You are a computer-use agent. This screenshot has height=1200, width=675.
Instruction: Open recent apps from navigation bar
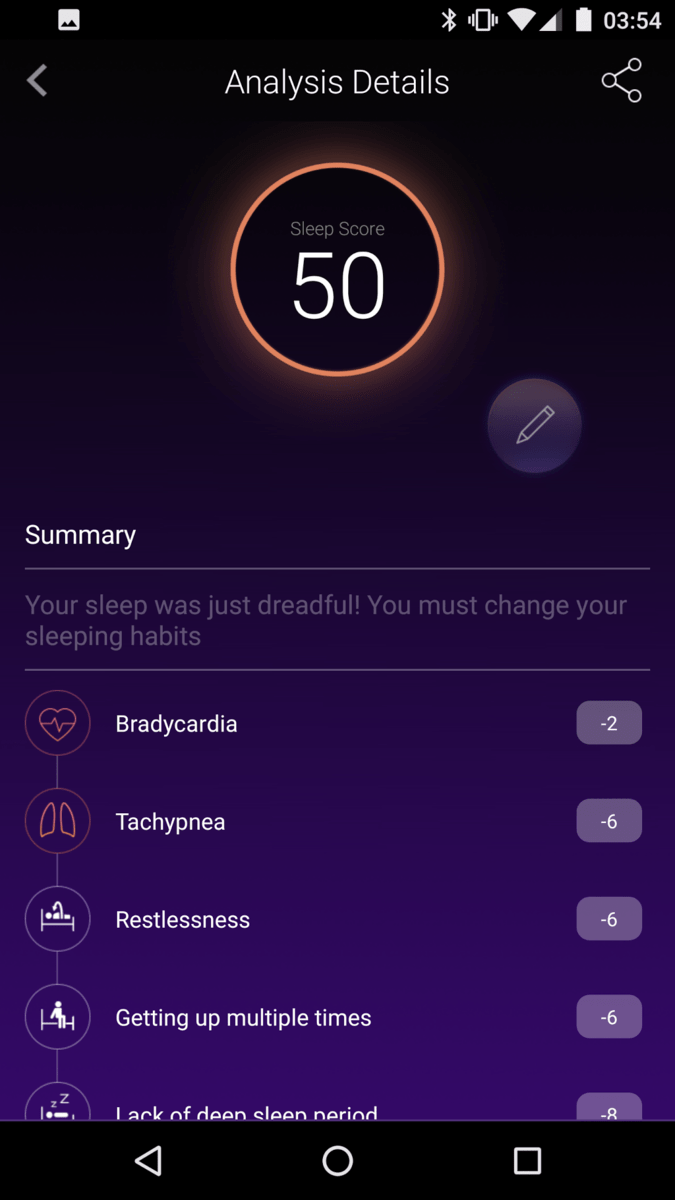click(527, 1160)
